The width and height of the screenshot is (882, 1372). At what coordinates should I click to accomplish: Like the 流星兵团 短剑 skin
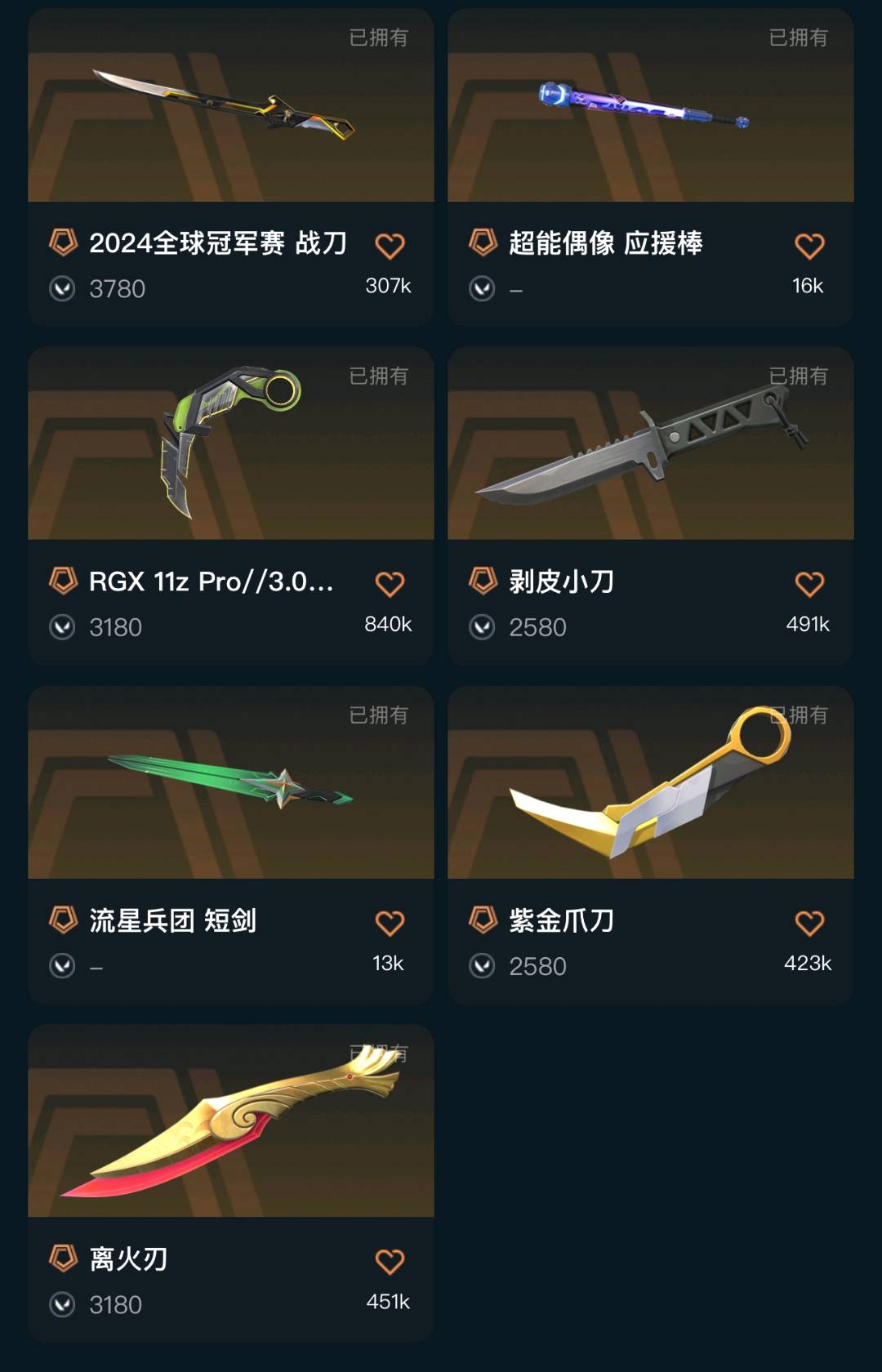tap(390, 924)
